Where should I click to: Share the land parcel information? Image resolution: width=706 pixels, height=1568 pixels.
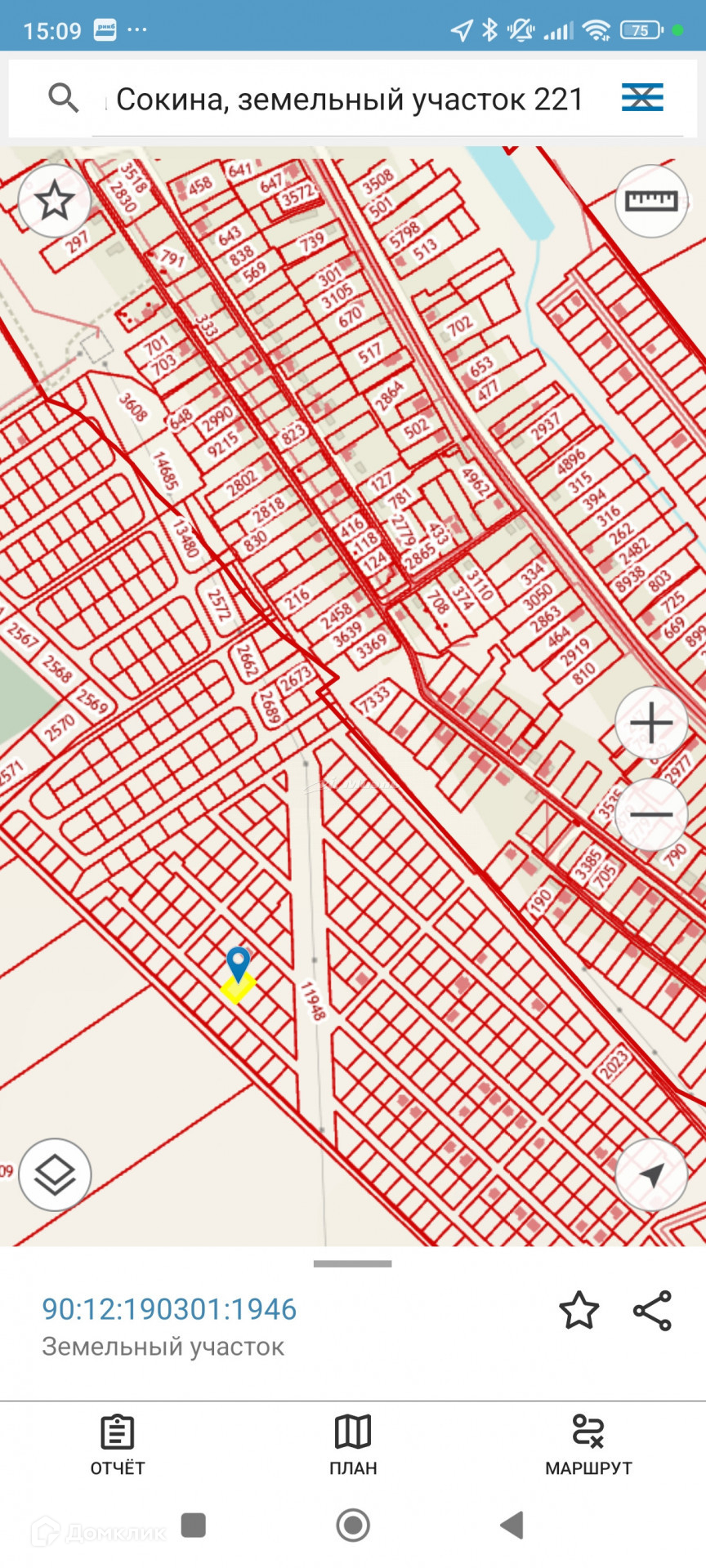pos(652,1310)
